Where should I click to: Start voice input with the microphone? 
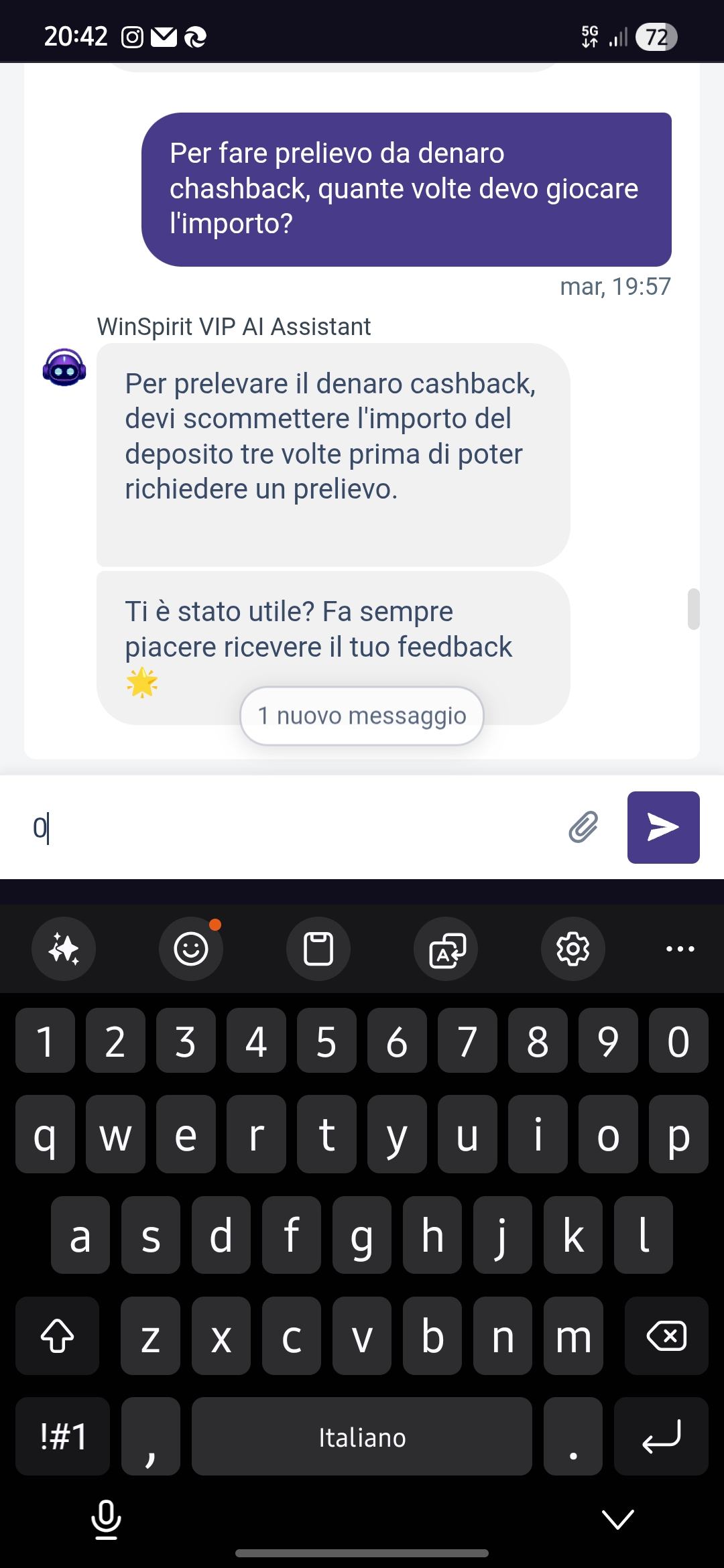106,1519
